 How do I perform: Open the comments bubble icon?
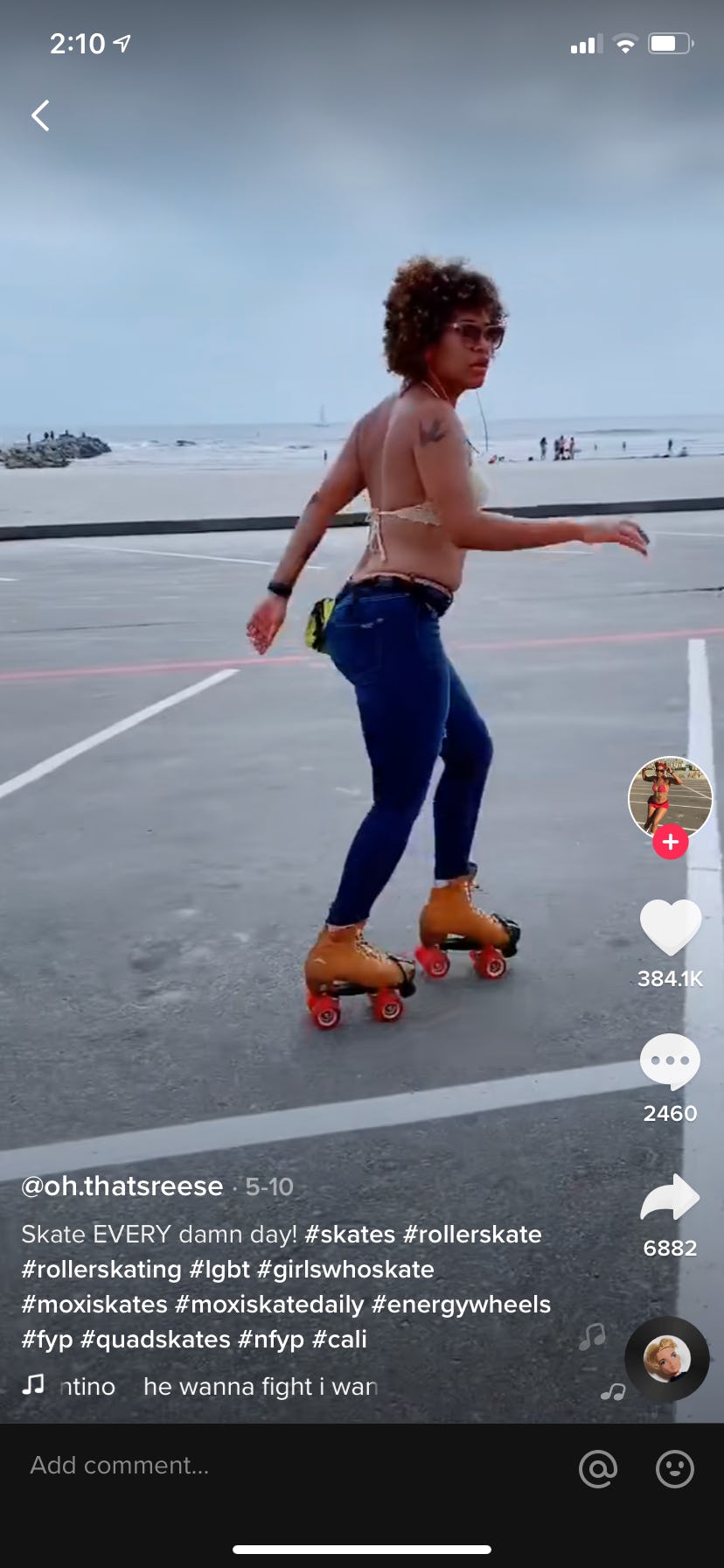click(x=670, y=1061)
